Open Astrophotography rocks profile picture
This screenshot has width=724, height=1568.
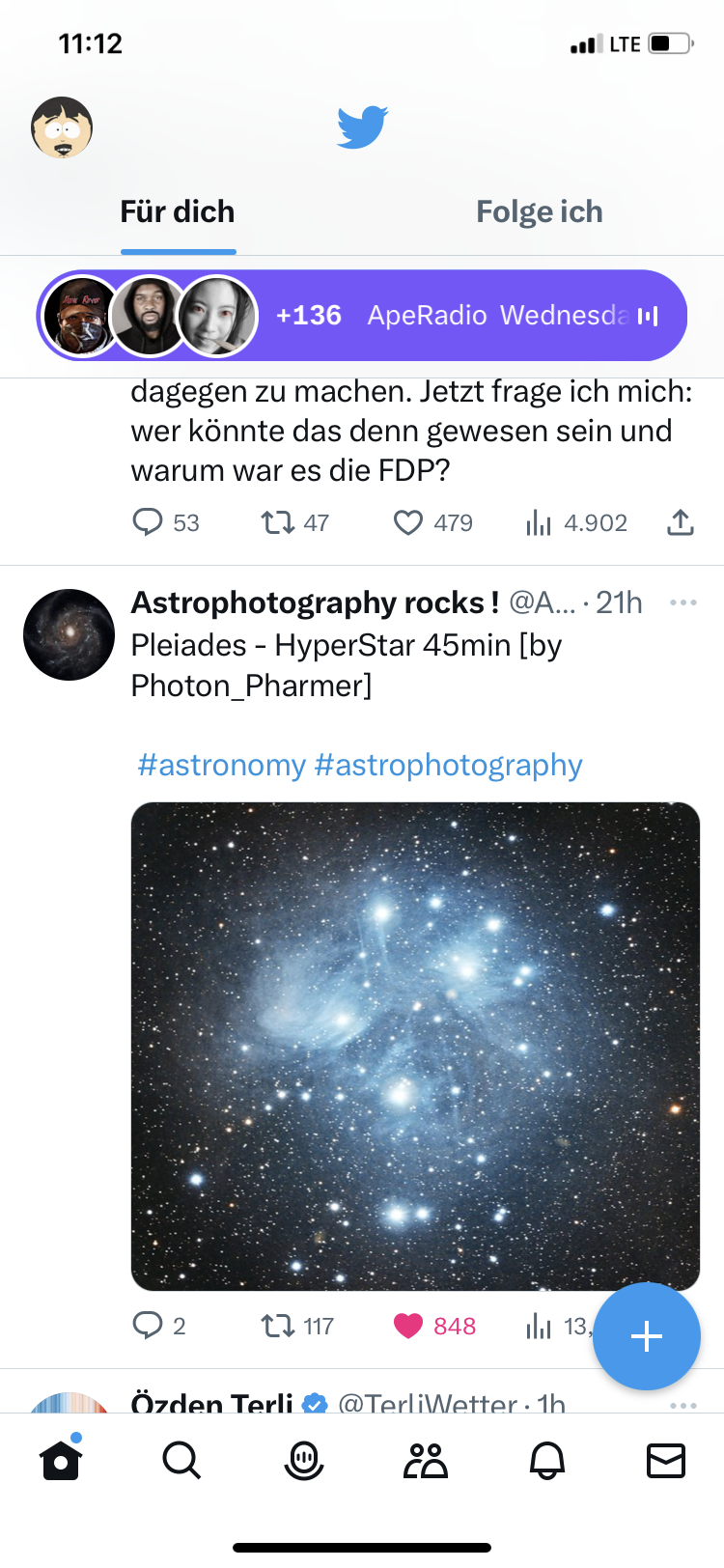69,634
